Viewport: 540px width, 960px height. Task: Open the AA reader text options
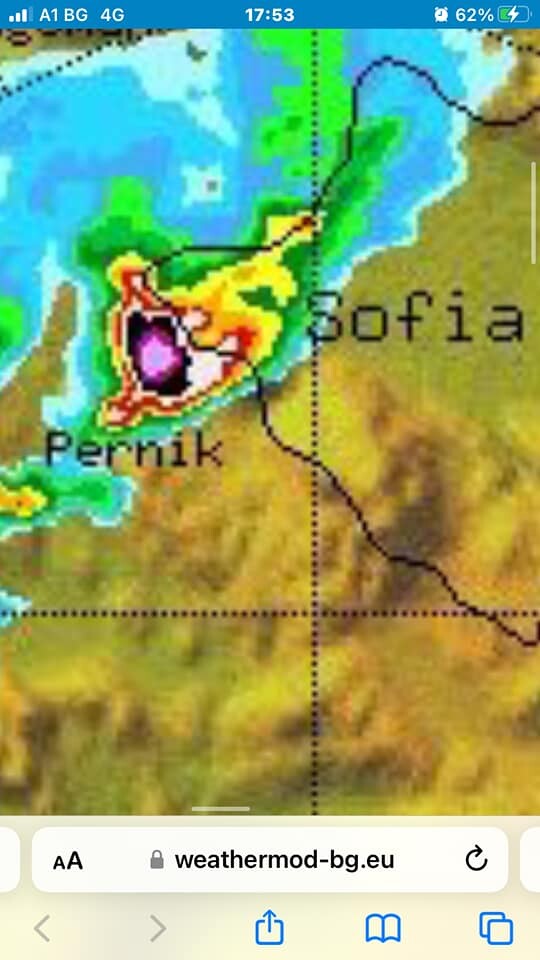[x=68, y=860]
